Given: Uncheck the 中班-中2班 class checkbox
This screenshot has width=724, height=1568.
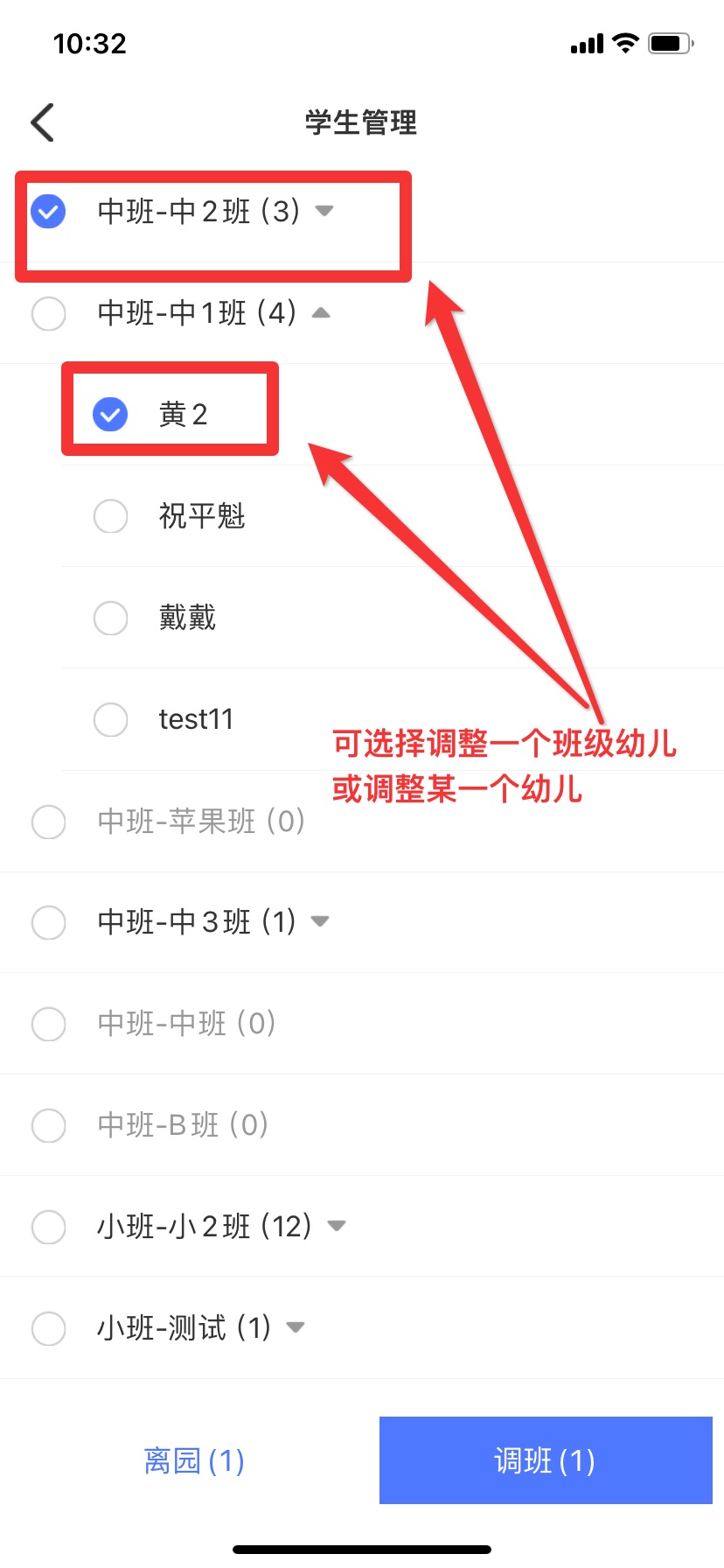Looking at the screenshot, I should (48, 211).
